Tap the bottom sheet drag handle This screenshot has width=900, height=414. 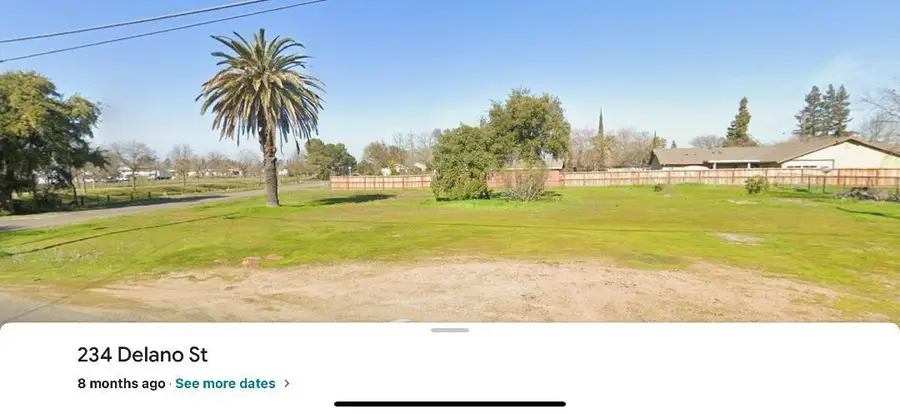pos(450,330)
